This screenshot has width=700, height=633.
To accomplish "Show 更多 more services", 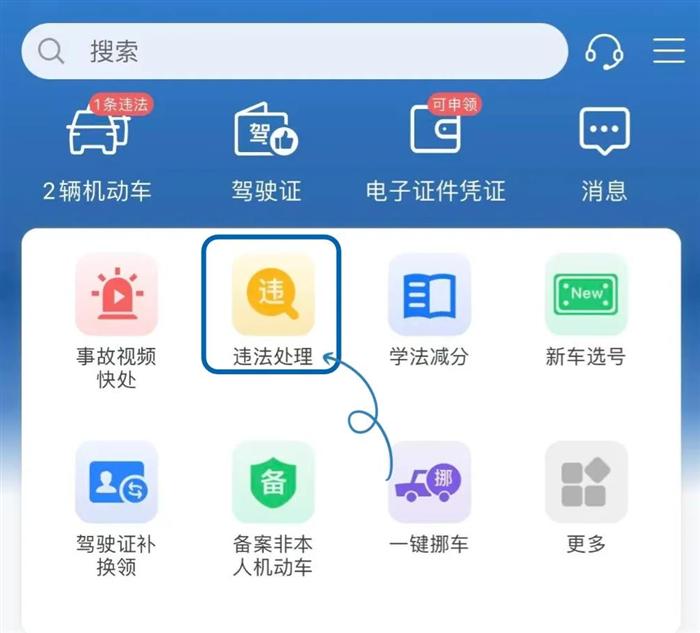I will pyautogui.click(x=586, y=497).
